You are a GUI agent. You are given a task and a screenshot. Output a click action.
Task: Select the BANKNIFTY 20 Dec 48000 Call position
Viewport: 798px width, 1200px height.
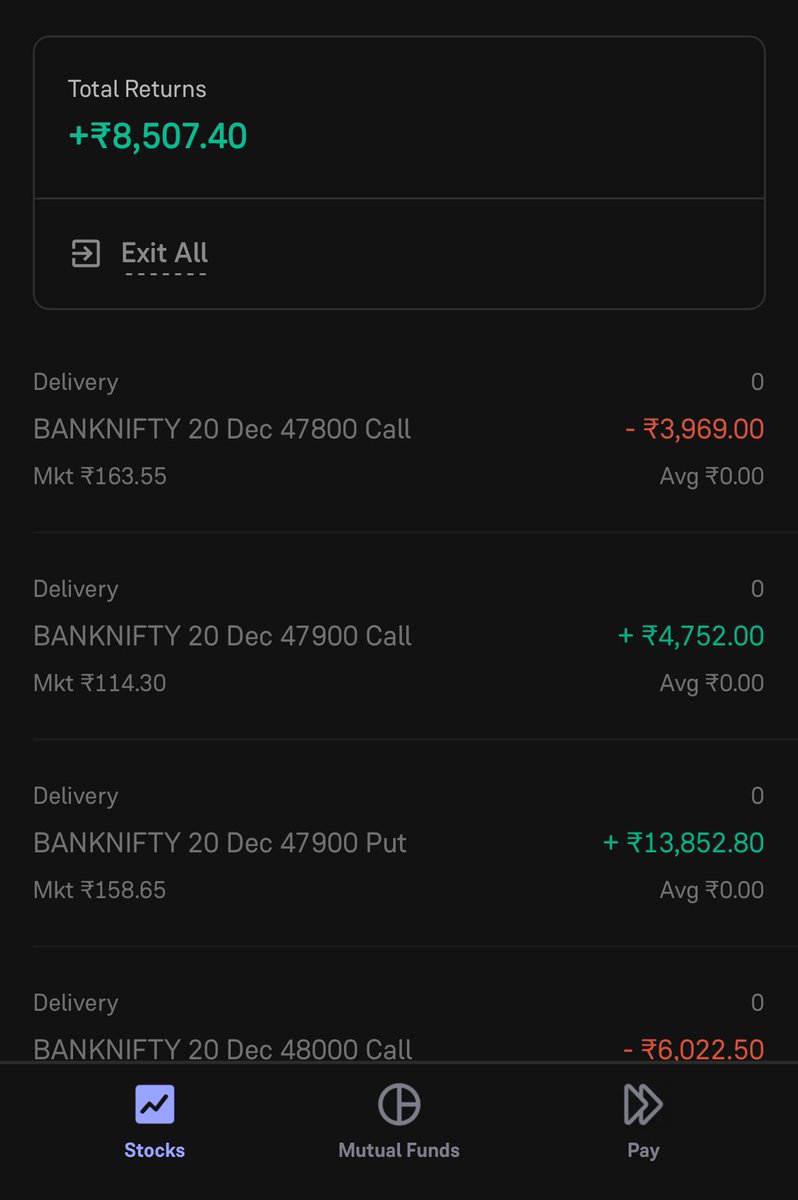(x=222, y=1048)
